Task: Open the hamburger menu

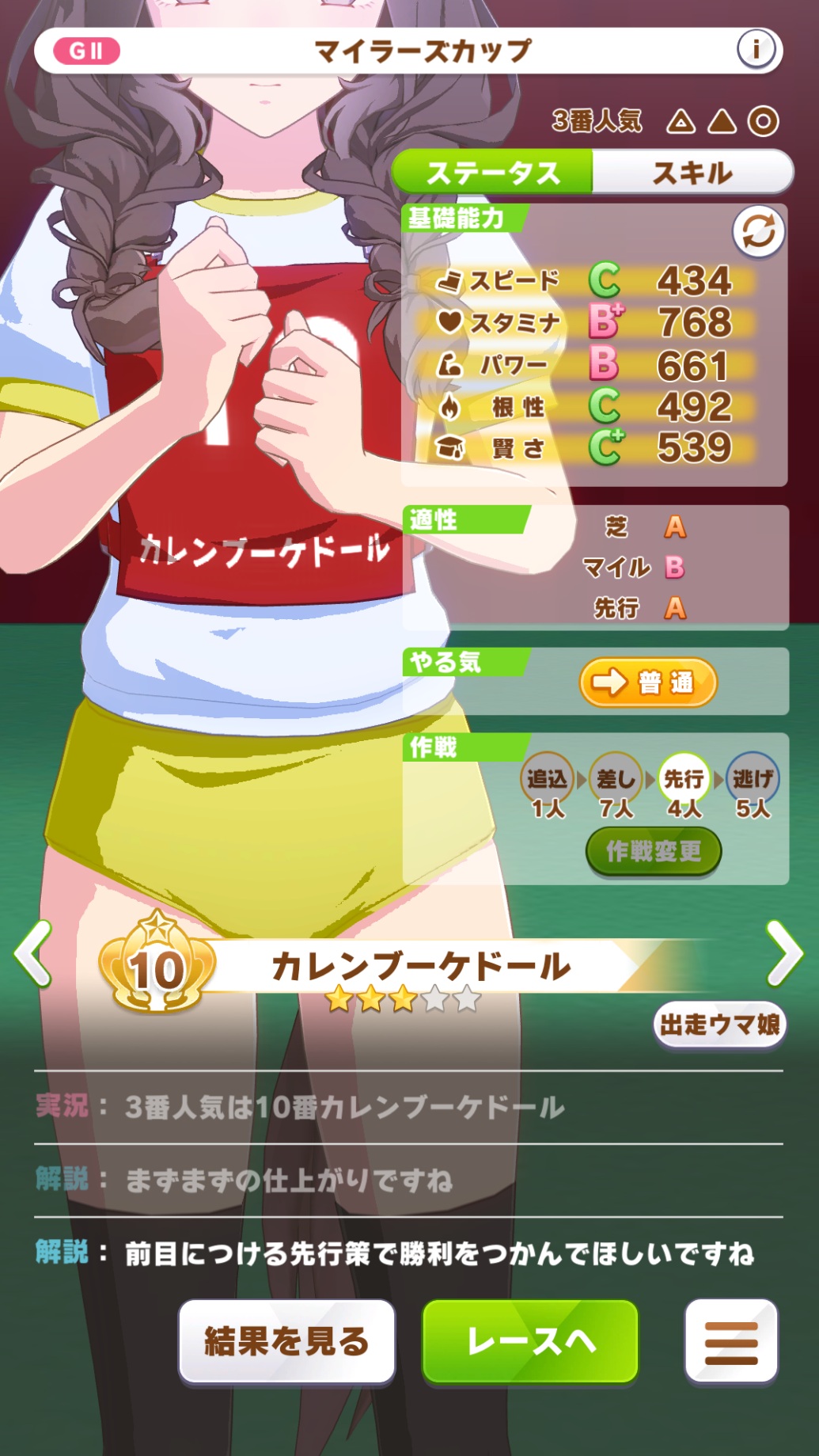Action: coord(731,1340)
